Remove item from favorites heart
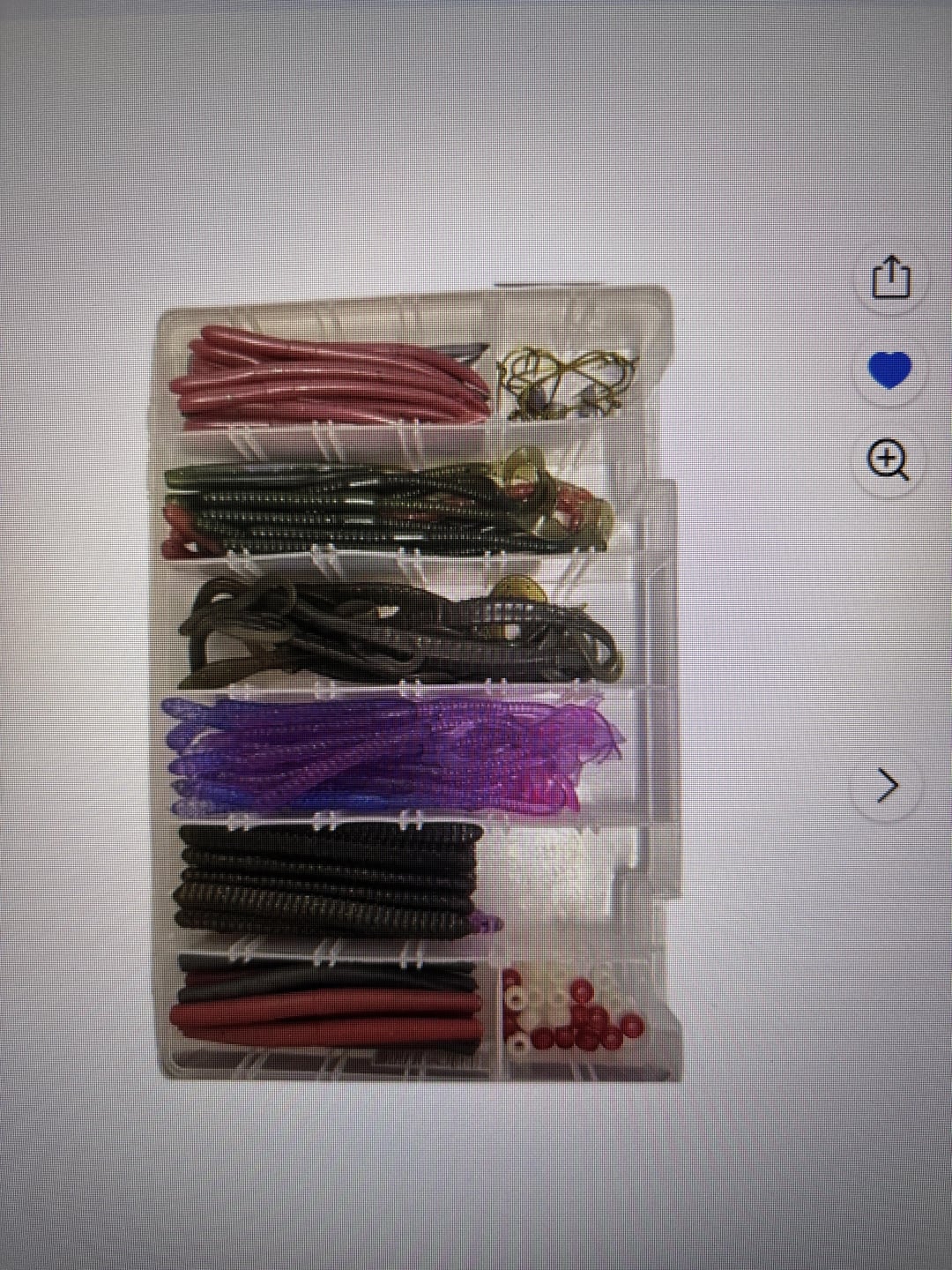Viewport: 952px width, 1270px height. pyautogui.click(x=890, y=370)
